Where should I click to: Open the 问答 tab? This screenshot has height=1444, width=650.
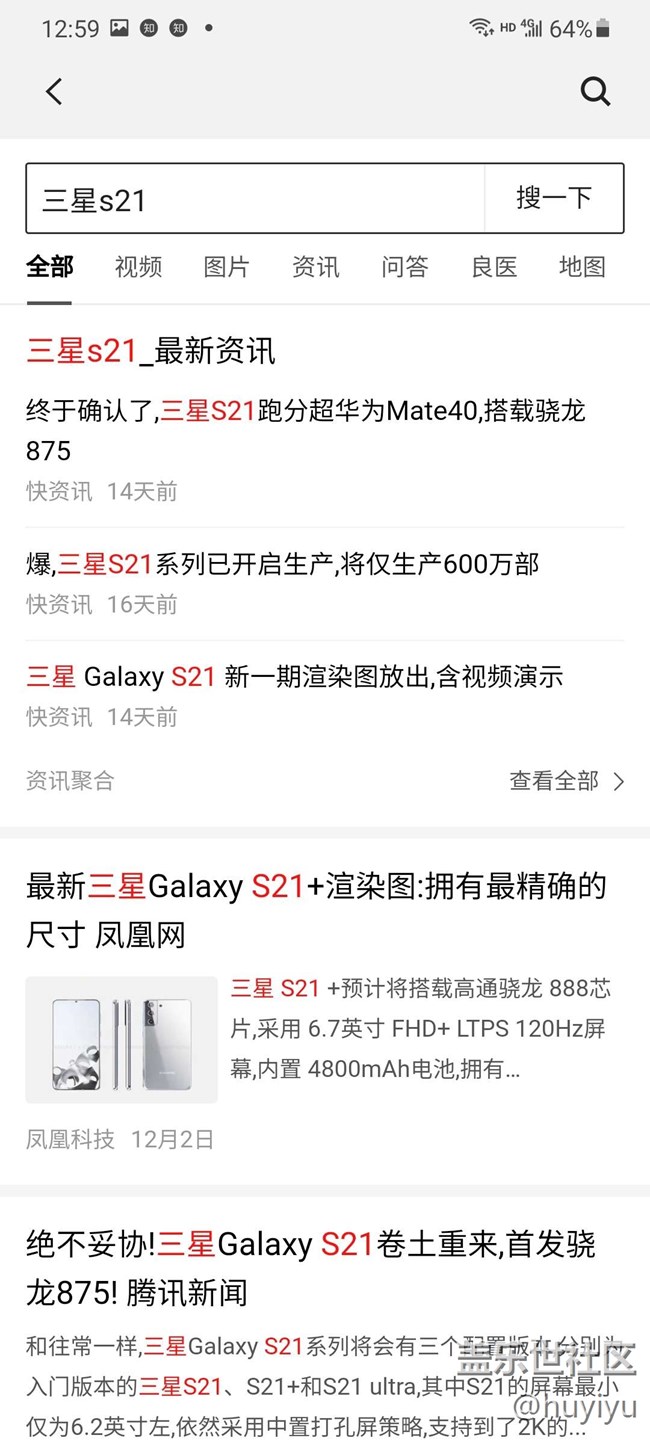404,267
